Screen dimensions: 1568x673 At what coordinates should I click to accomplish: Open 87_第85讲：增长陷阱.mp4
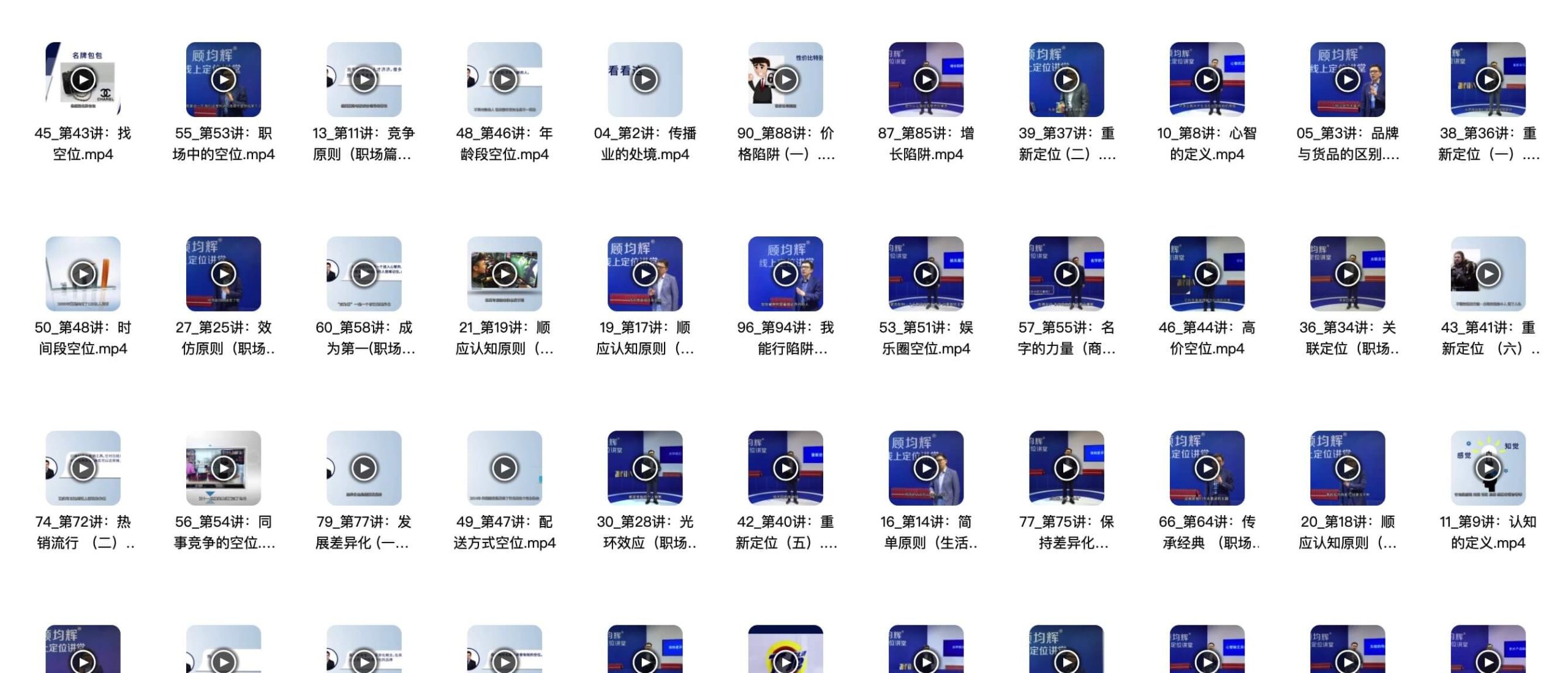coord(925,80)
